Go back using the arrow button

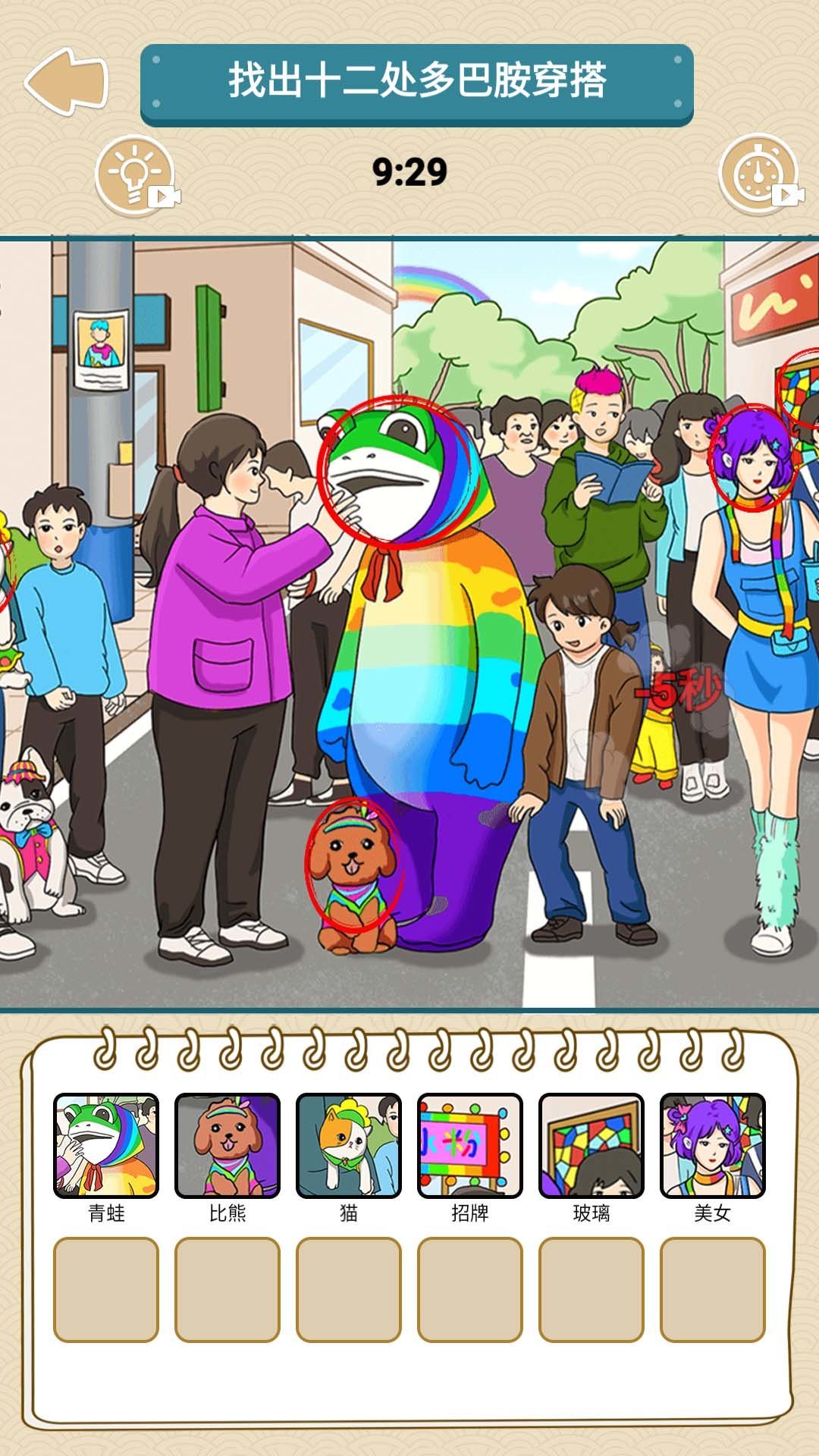67,82
